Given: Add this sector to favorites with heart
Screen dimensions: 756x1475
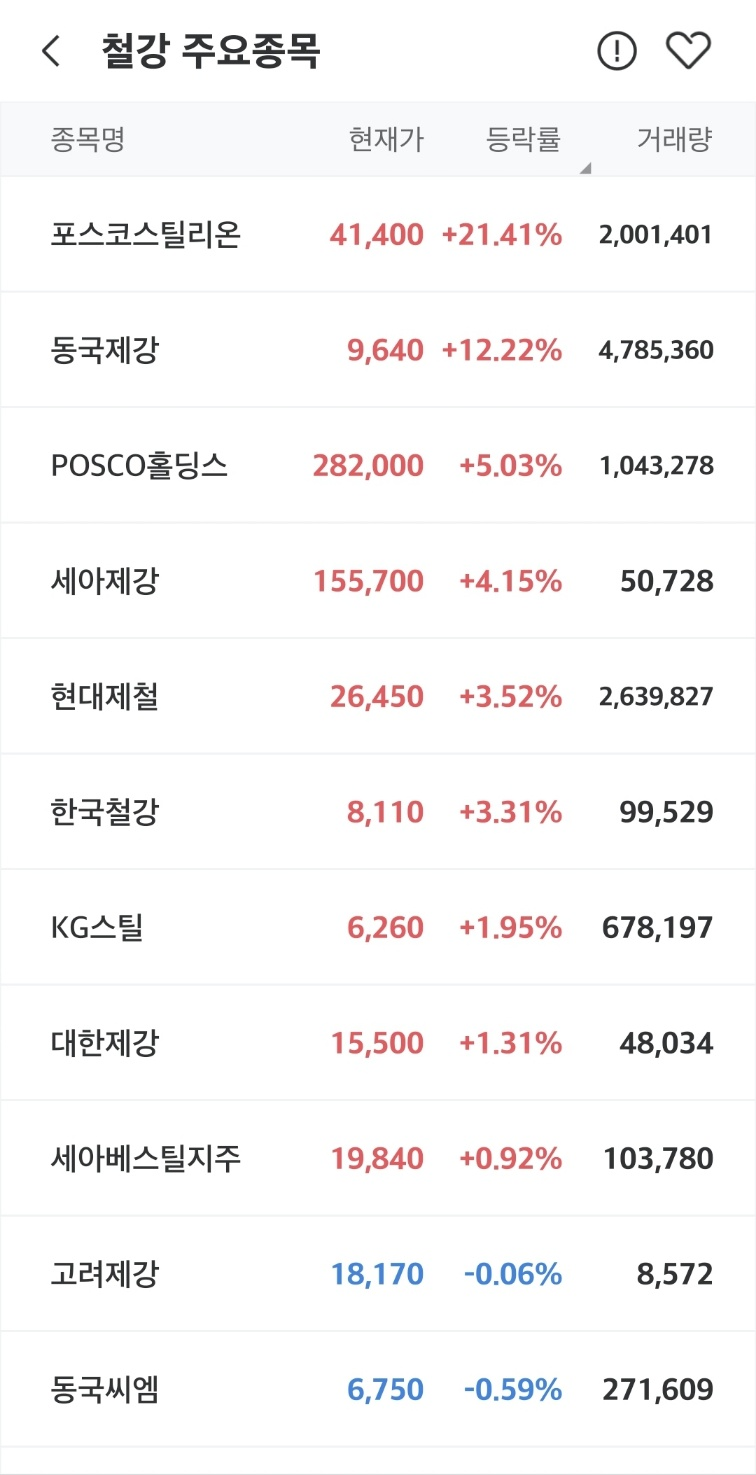Looking at the screenshot, I should coord(688,51).
